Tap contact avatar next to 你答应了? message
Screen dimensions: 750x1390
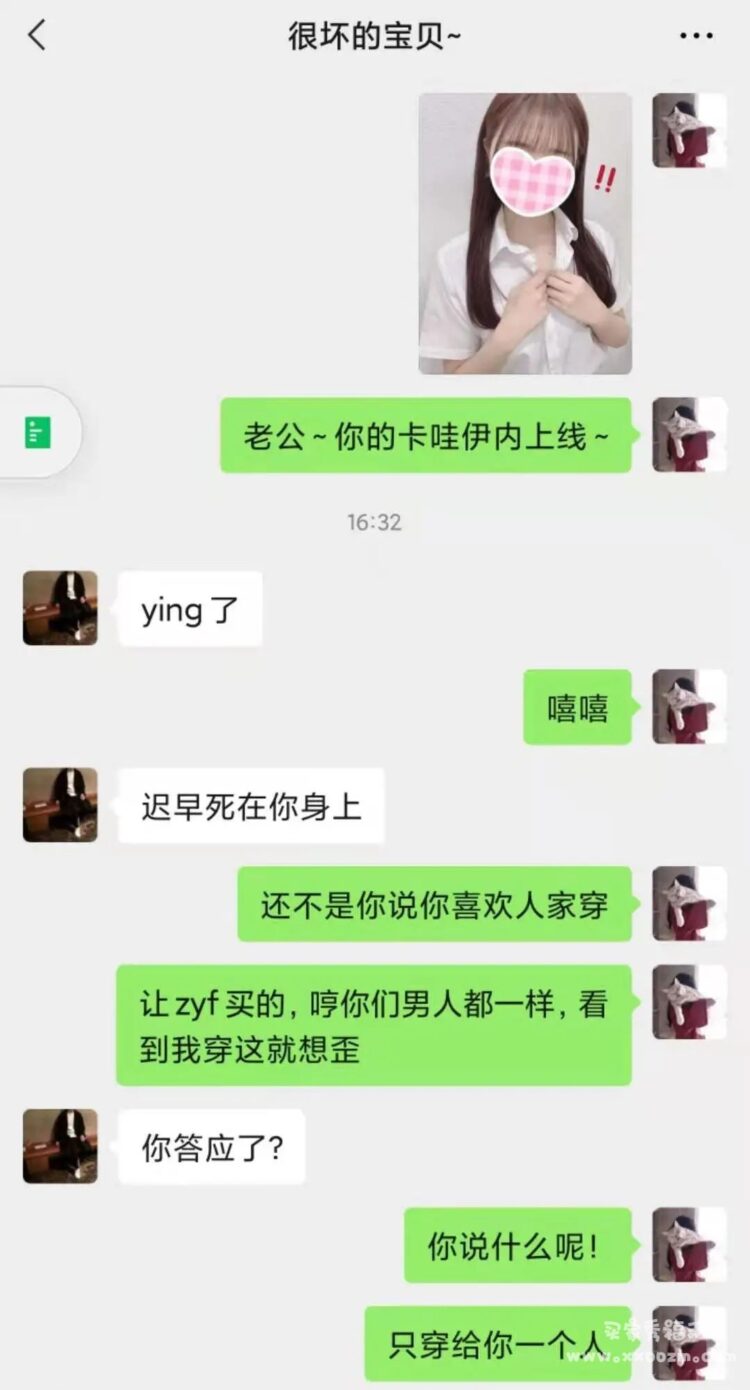[60, 1146]
